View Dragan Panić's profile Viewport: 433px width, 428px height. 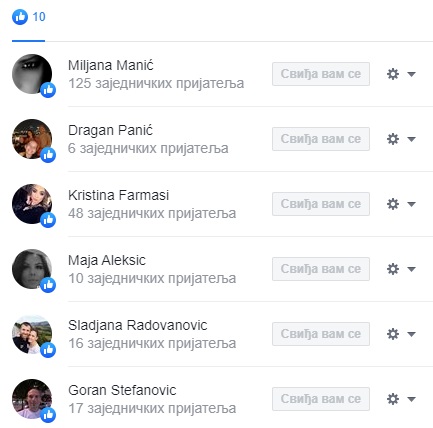(x=110, y=130)
